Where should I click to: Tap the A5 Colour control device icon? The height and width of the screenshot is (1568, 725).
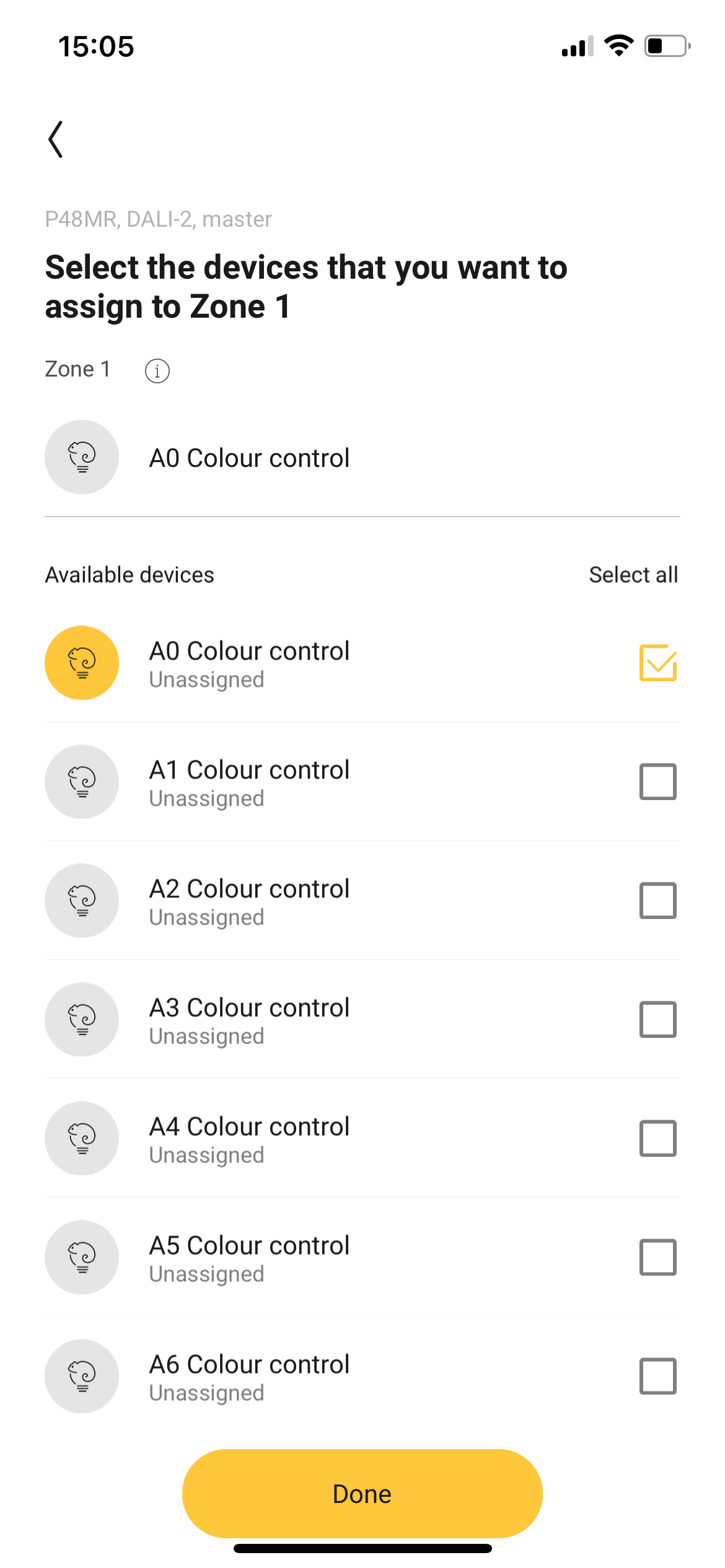pyautogui.click(x=81, y=1258)
